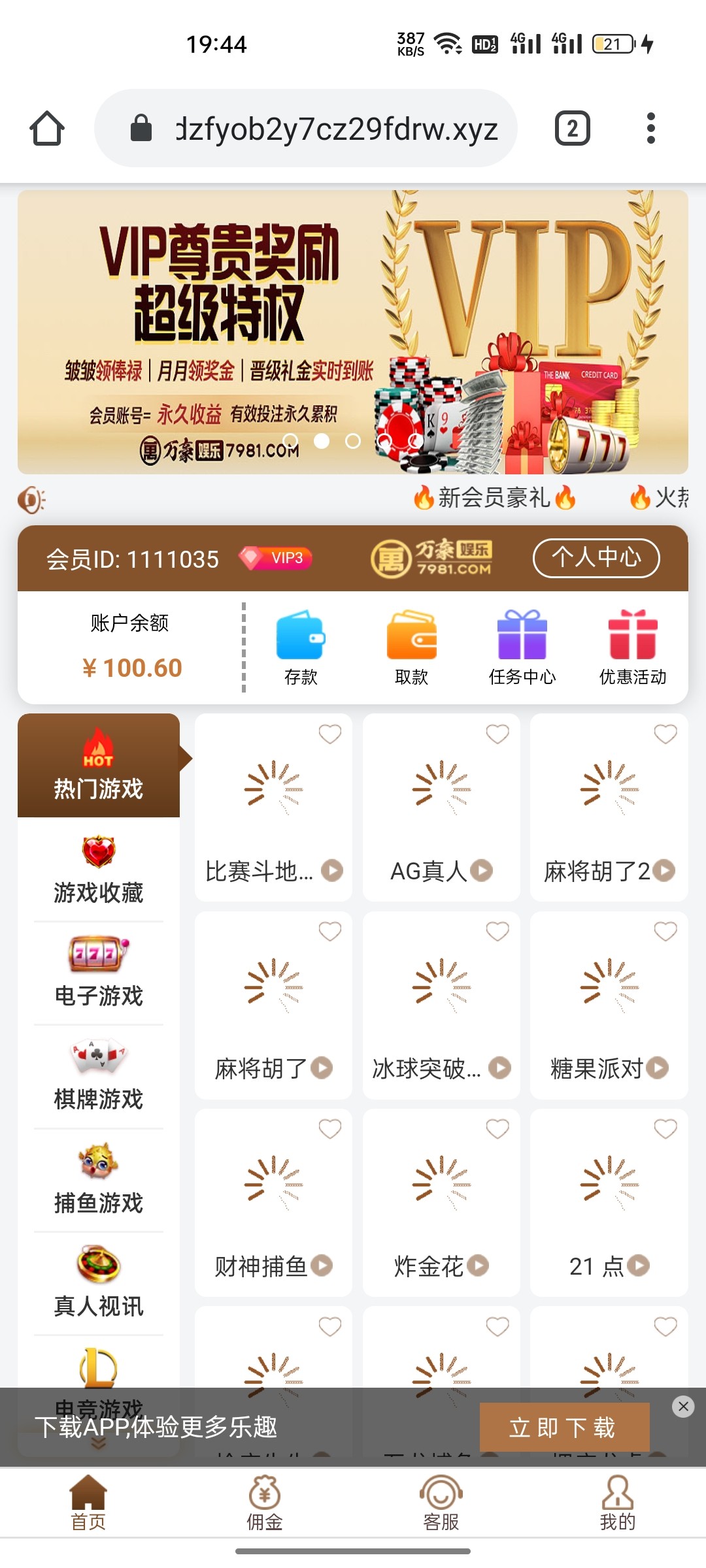Favorite the 麻将胡了2 game
The image size is (706, 1568).
coord(665,734)
